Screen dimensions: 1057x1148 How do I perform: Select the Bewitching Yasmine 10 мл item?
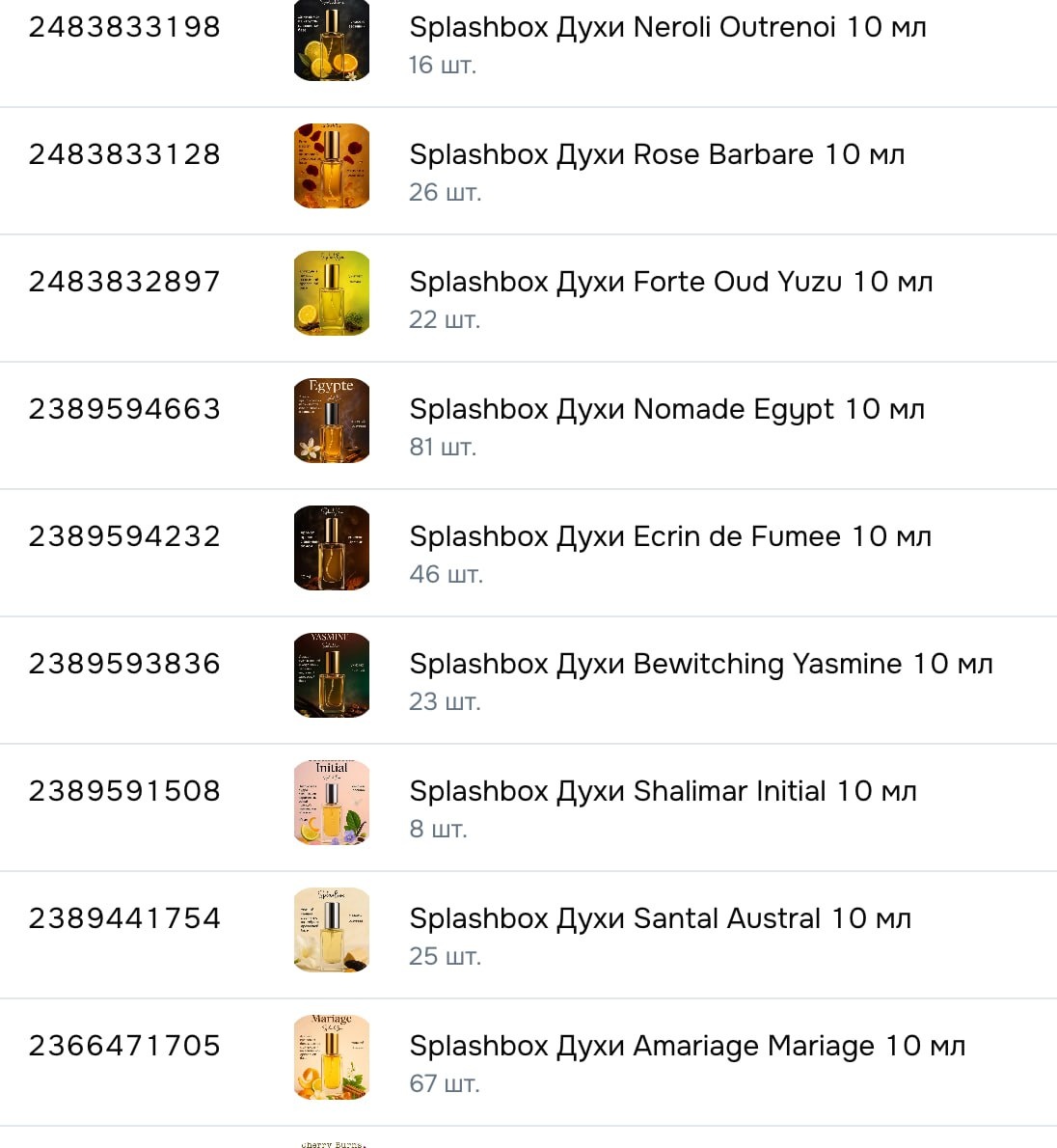click(x=528, y=681)
